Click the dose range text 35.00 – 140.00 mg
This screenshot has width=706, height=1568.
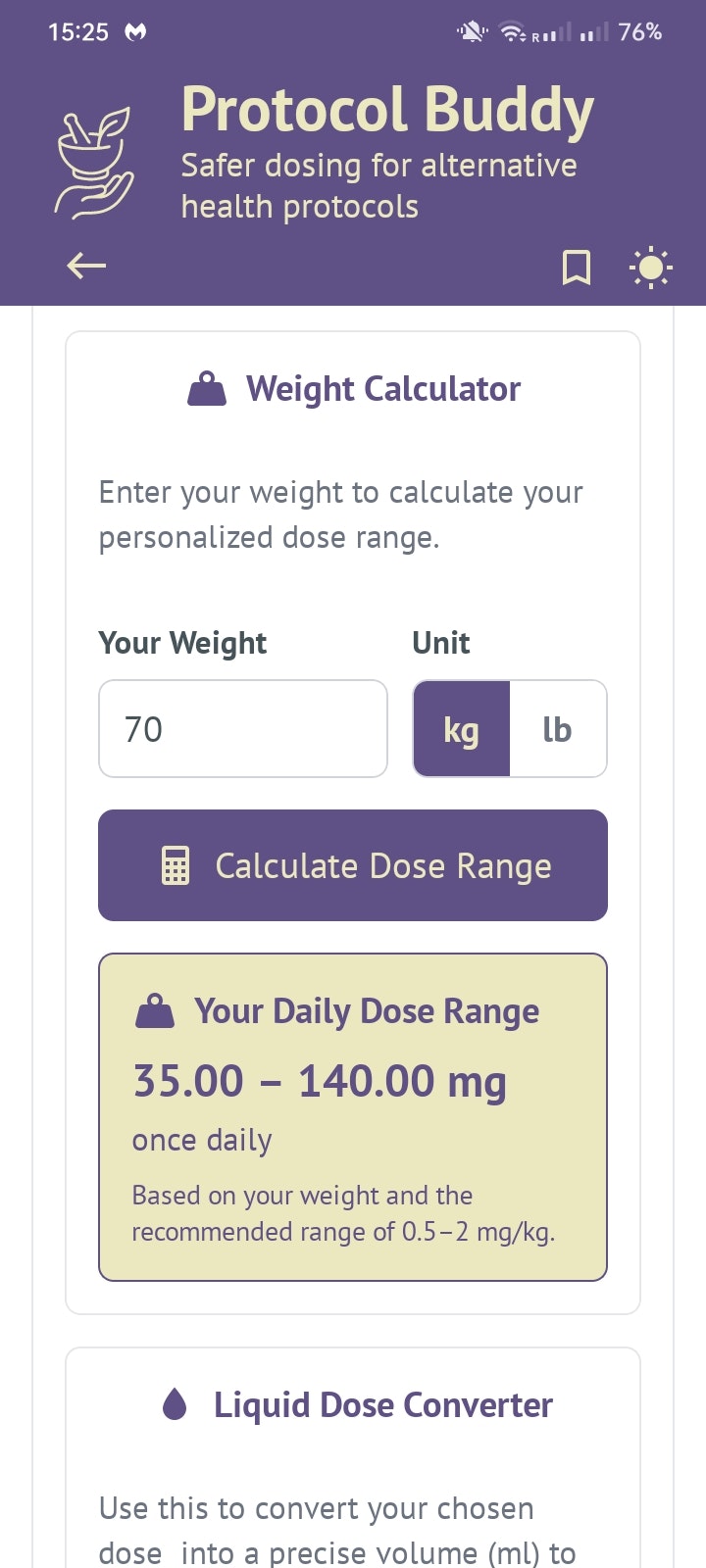pyautogui.click(x=319, y=1081)
